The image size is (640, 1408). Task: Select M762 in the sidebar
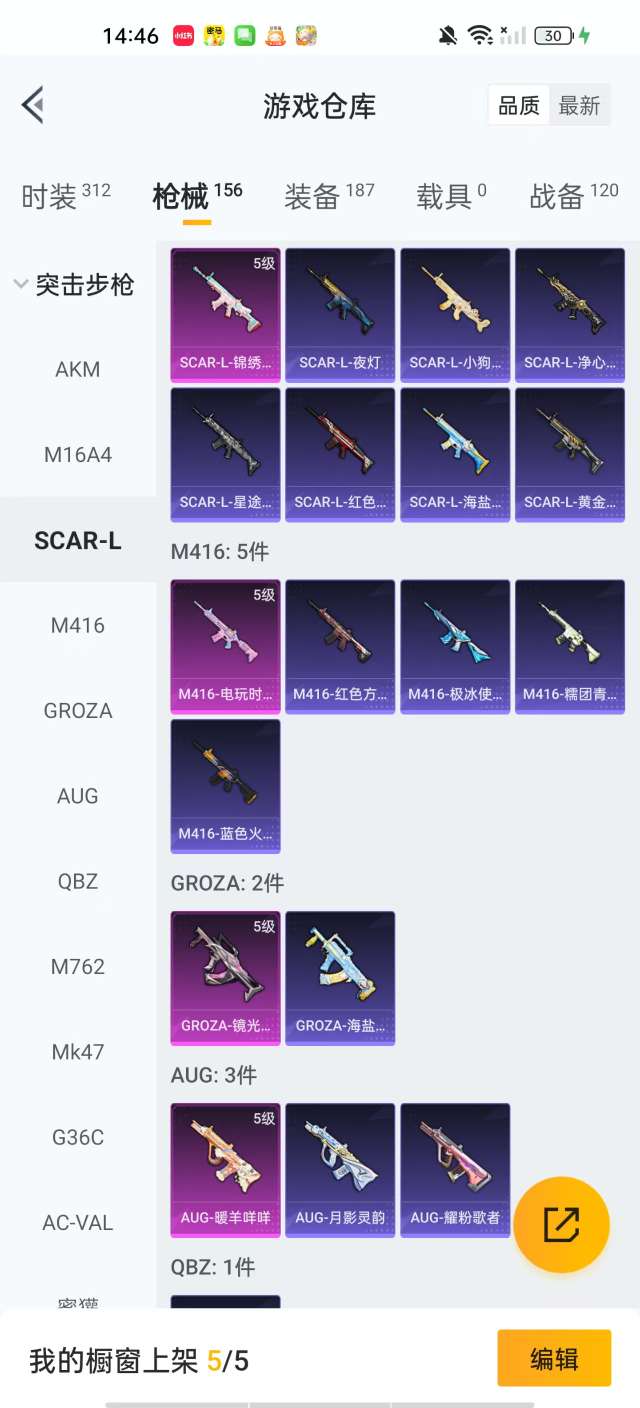pyautogui.click(x=78, y=967)
